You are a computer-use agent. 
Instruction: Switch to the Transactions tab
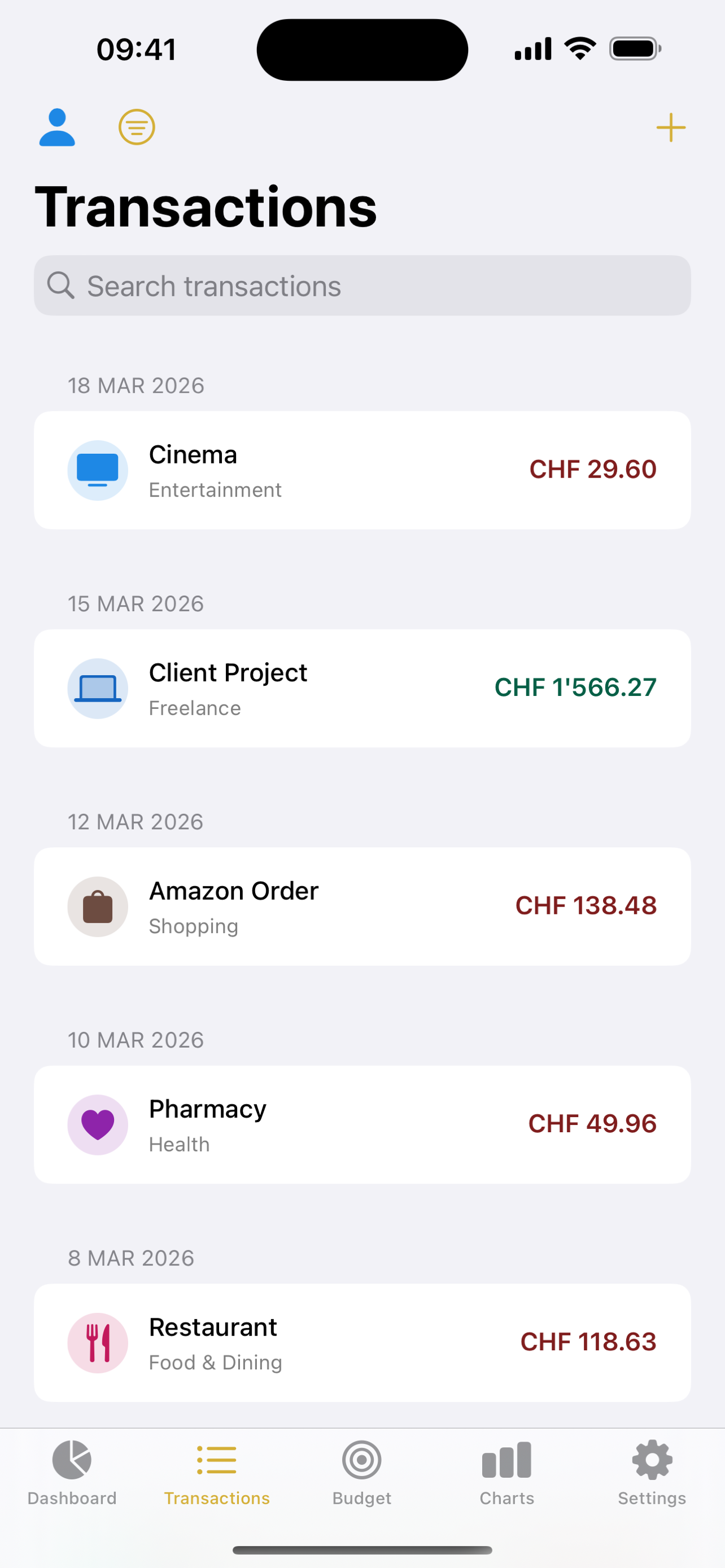pos(217,1473)
